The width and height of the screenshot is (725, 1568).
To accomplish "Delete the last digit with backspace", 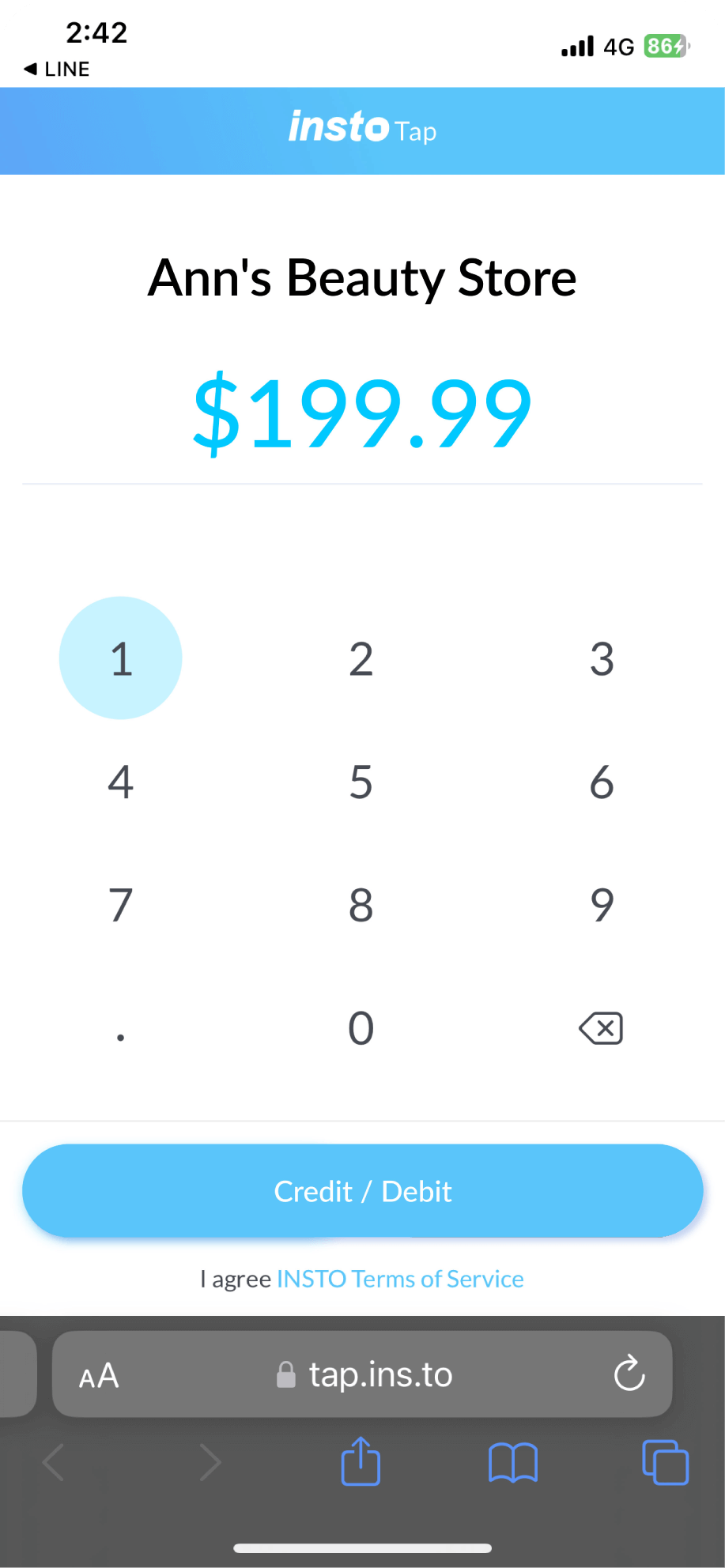I will point(602,1028).
